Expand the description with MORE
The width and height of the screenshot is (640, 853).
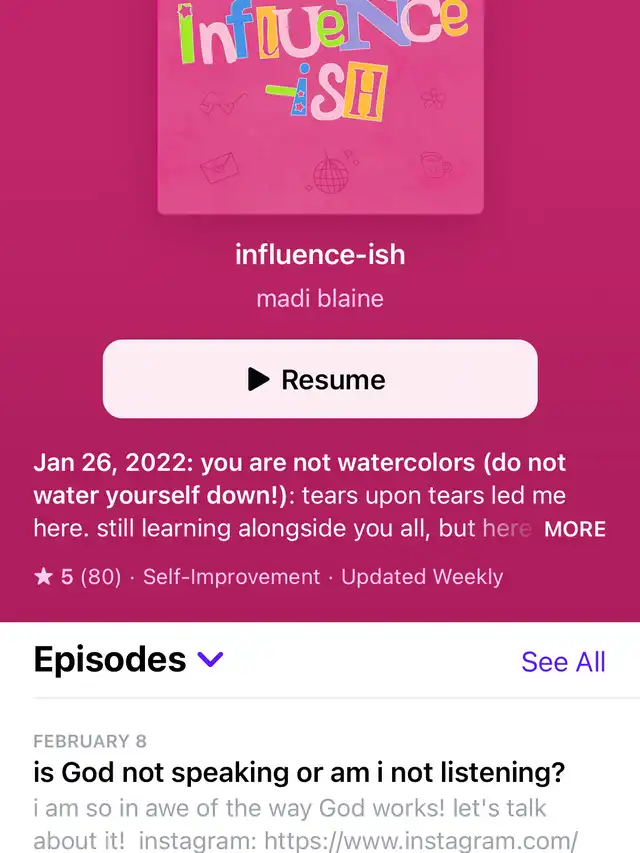pyautogui.click(x=574, y=530)
